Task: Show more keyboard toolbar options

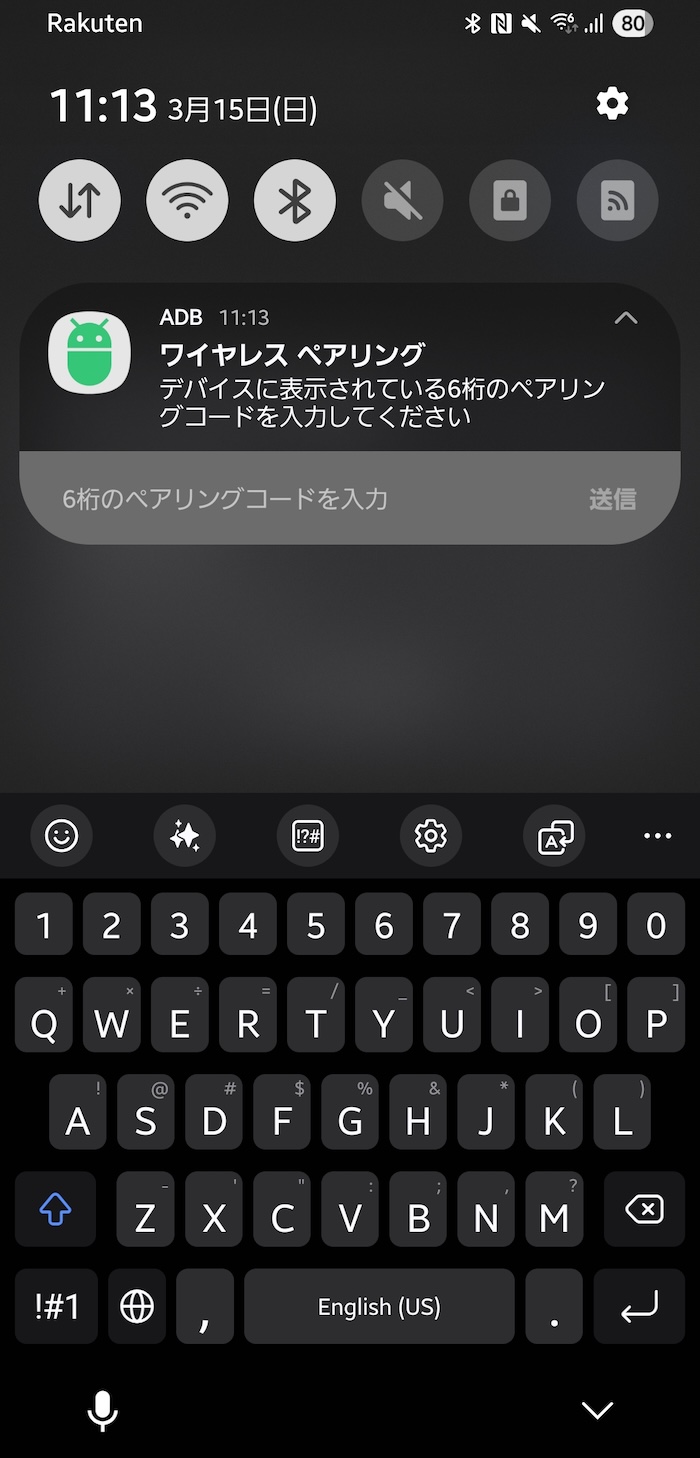Action: pyautogui.click(x=657, y=835)
